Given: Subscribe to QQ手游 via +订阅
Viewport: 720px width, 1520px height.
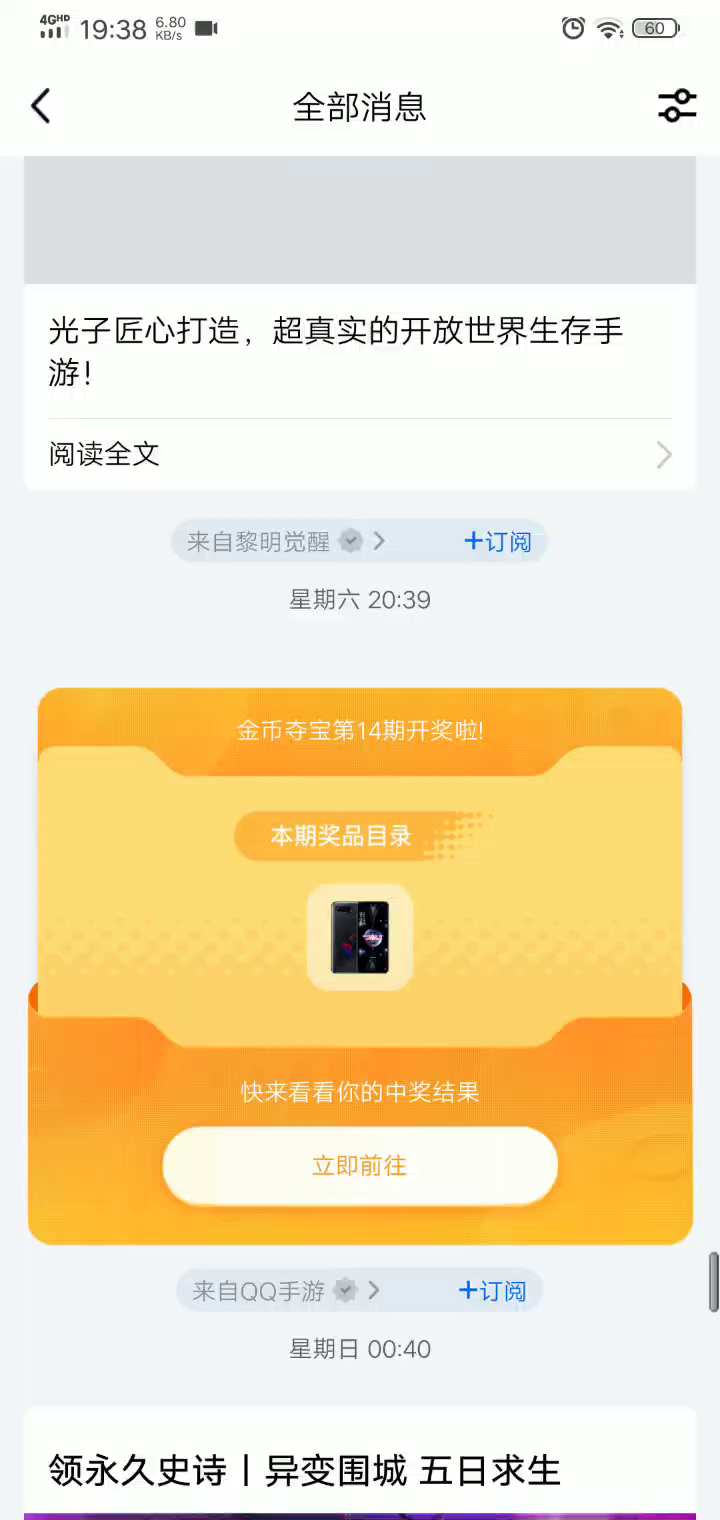Looking at the screenshot, I should tap(493, 1291).
